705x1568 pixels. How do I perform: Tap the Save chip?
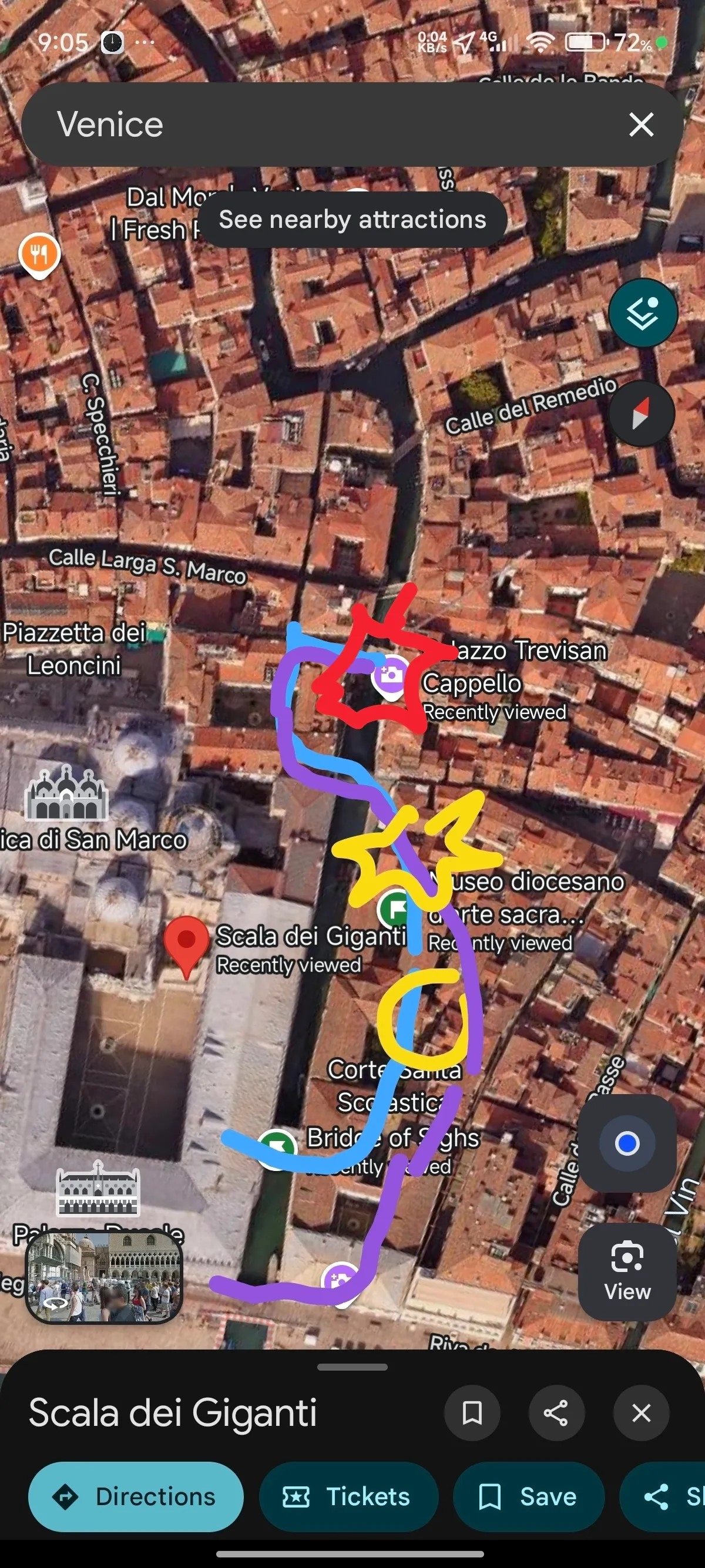tap(528, 1497)
